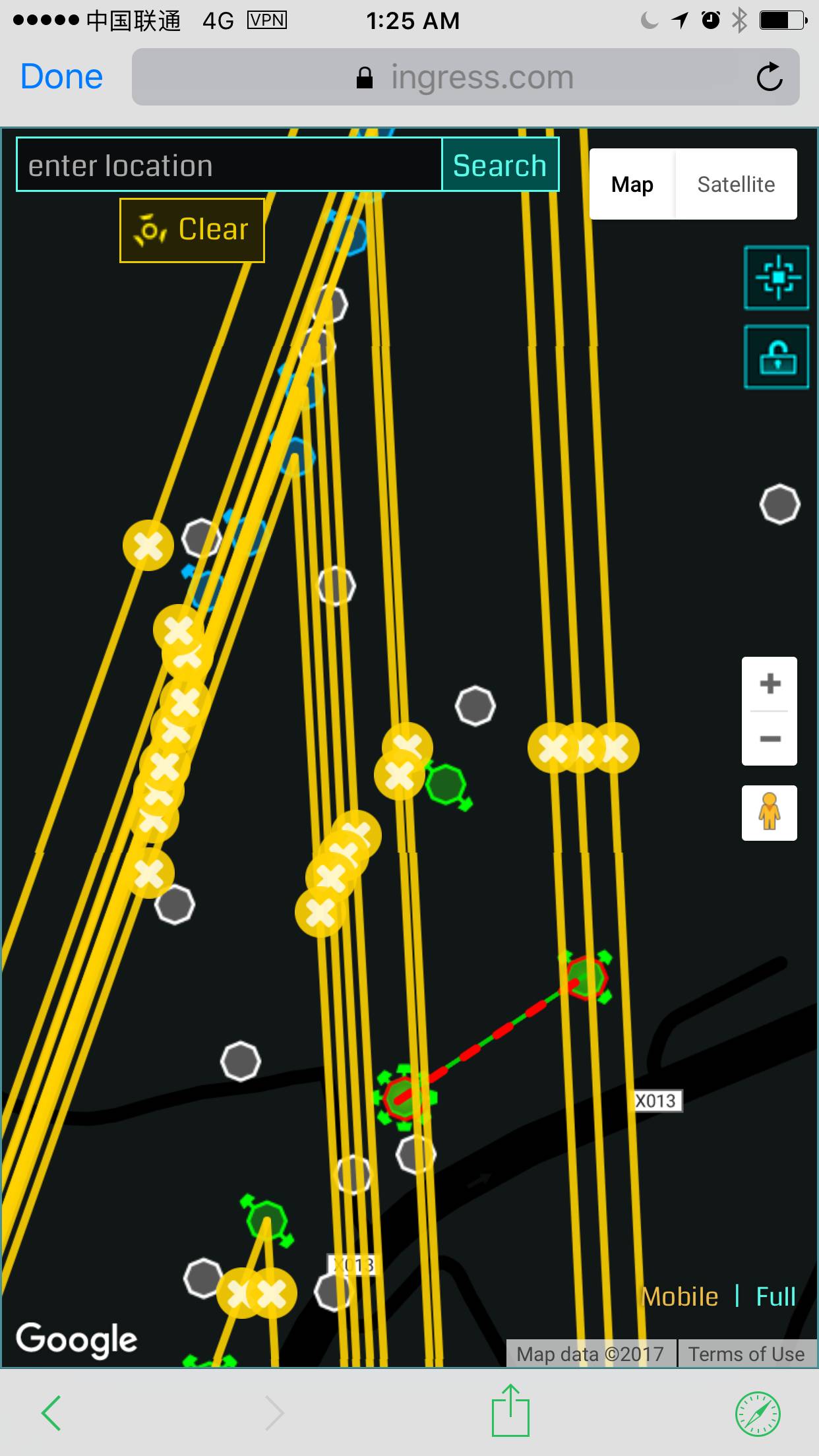Reload the ingress.com page
The height and width of the screenshot is (1456, 819).
coord(769,78)
